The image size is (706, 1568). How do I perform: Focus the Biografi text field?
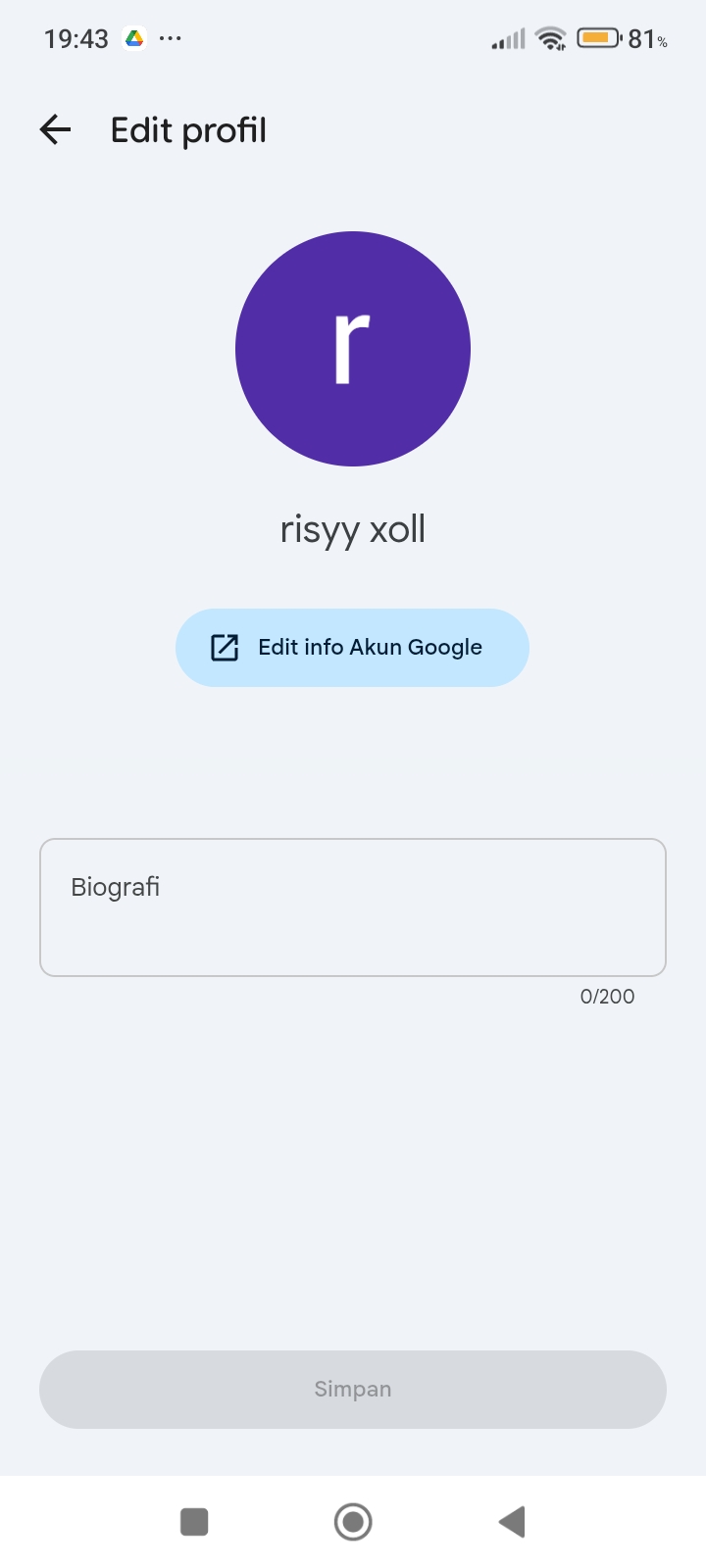pos(352,907)
